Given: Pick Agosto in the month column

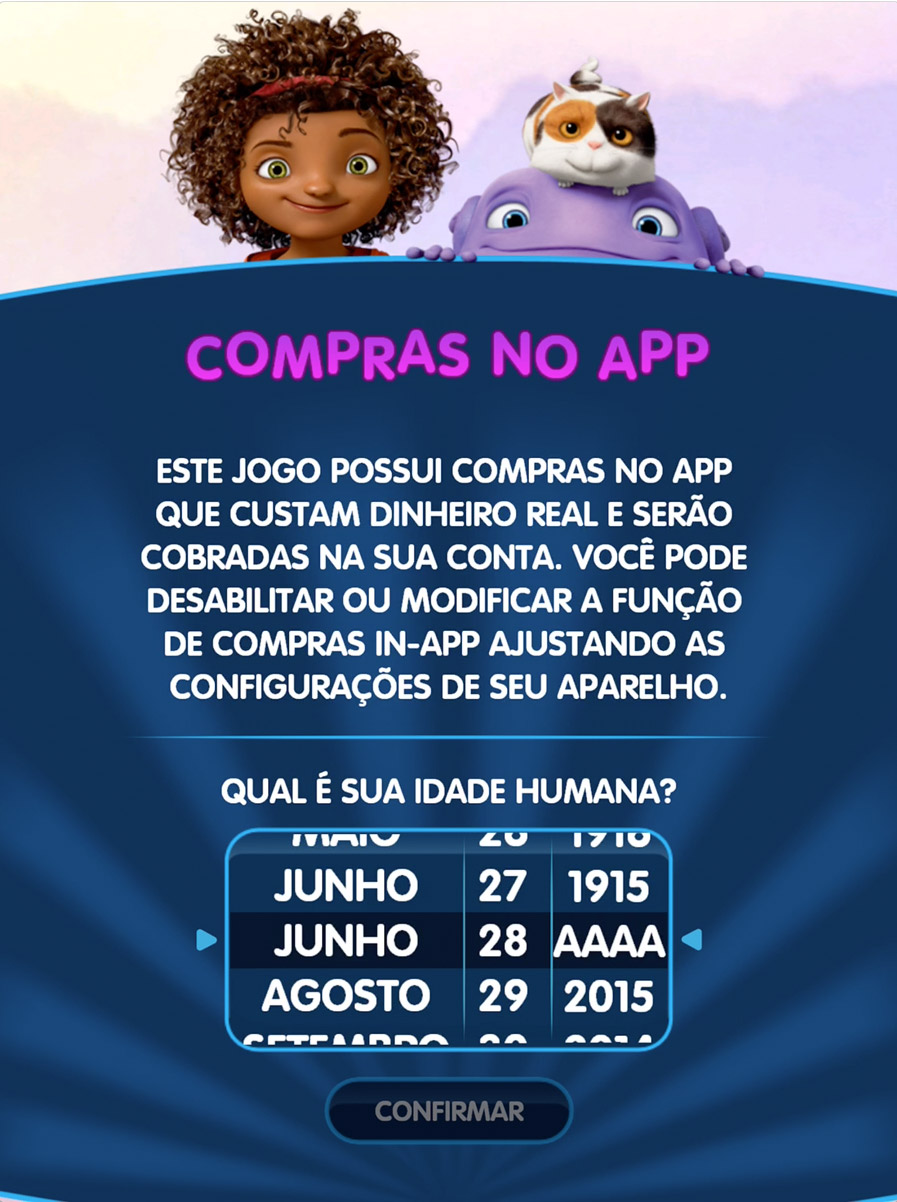Looking at the screenshot, I should tap(345, 996).
